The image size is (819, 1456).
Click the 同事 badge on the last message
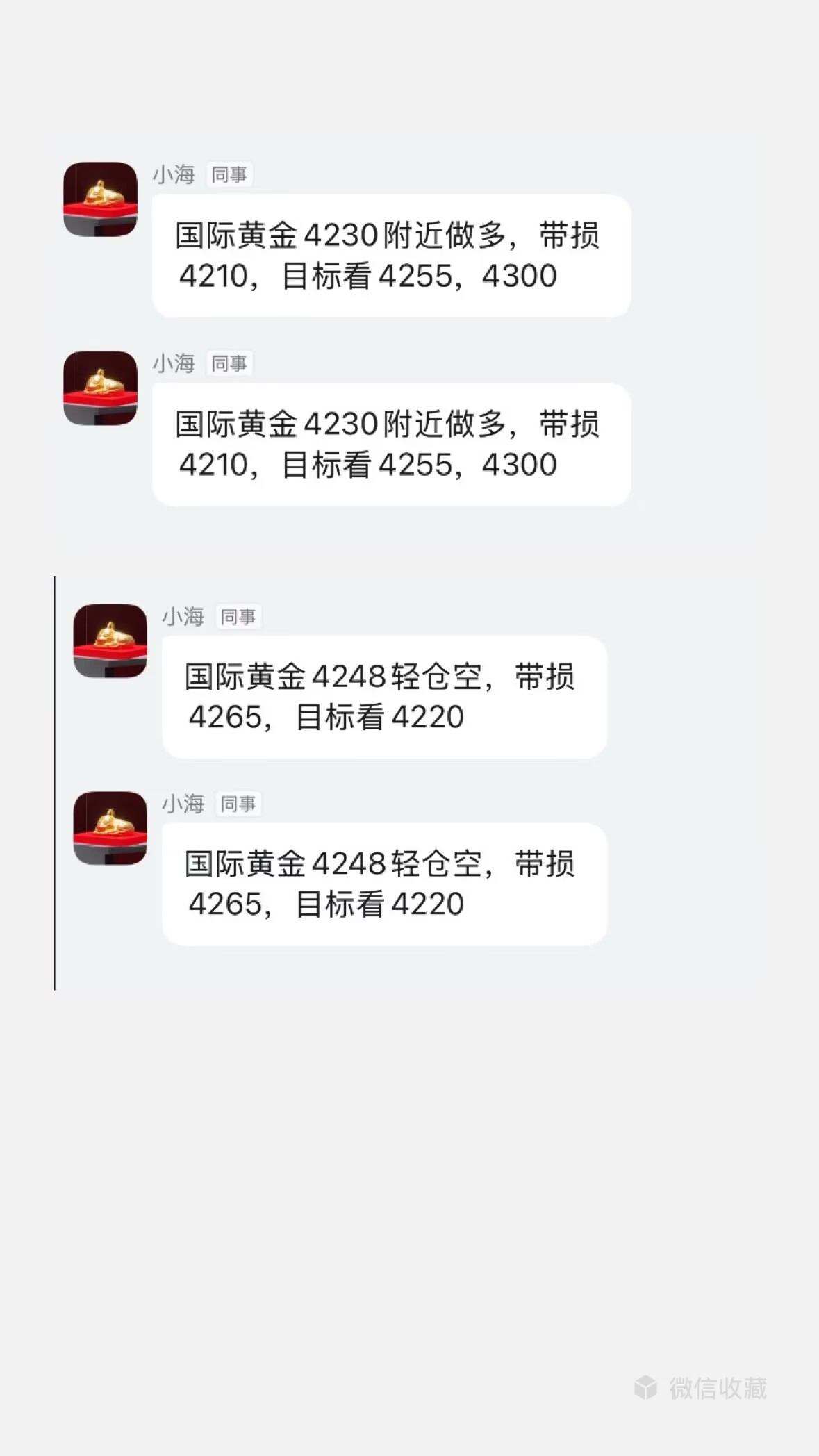tap(240, 805)
